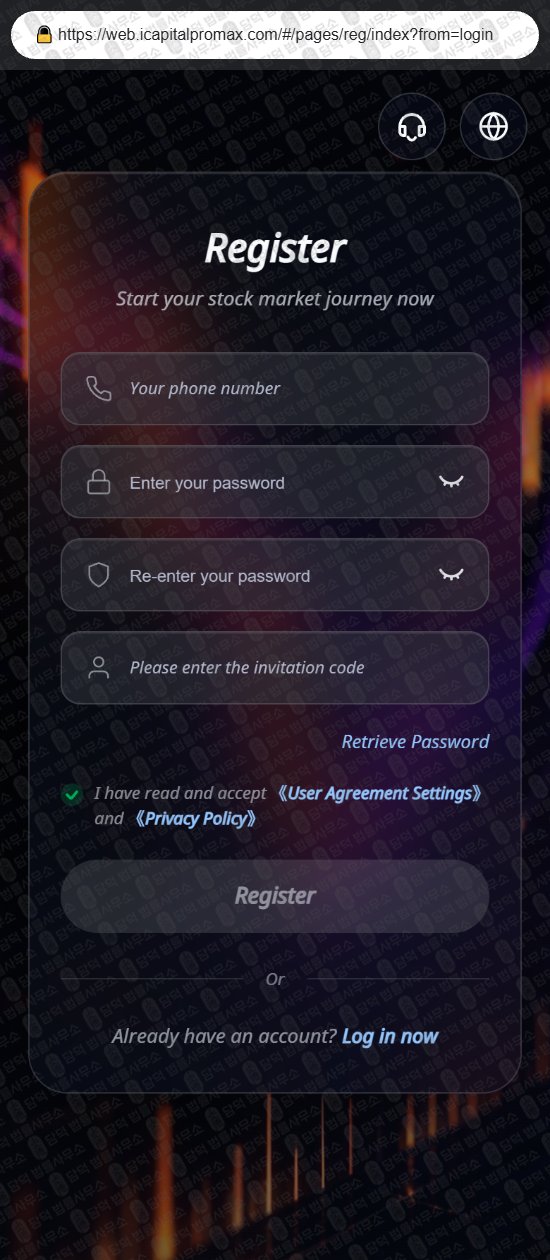The height and width of the screenshot is (1260, 550).
Task: Open the Privacy Policy link
Action: [195, 819]
